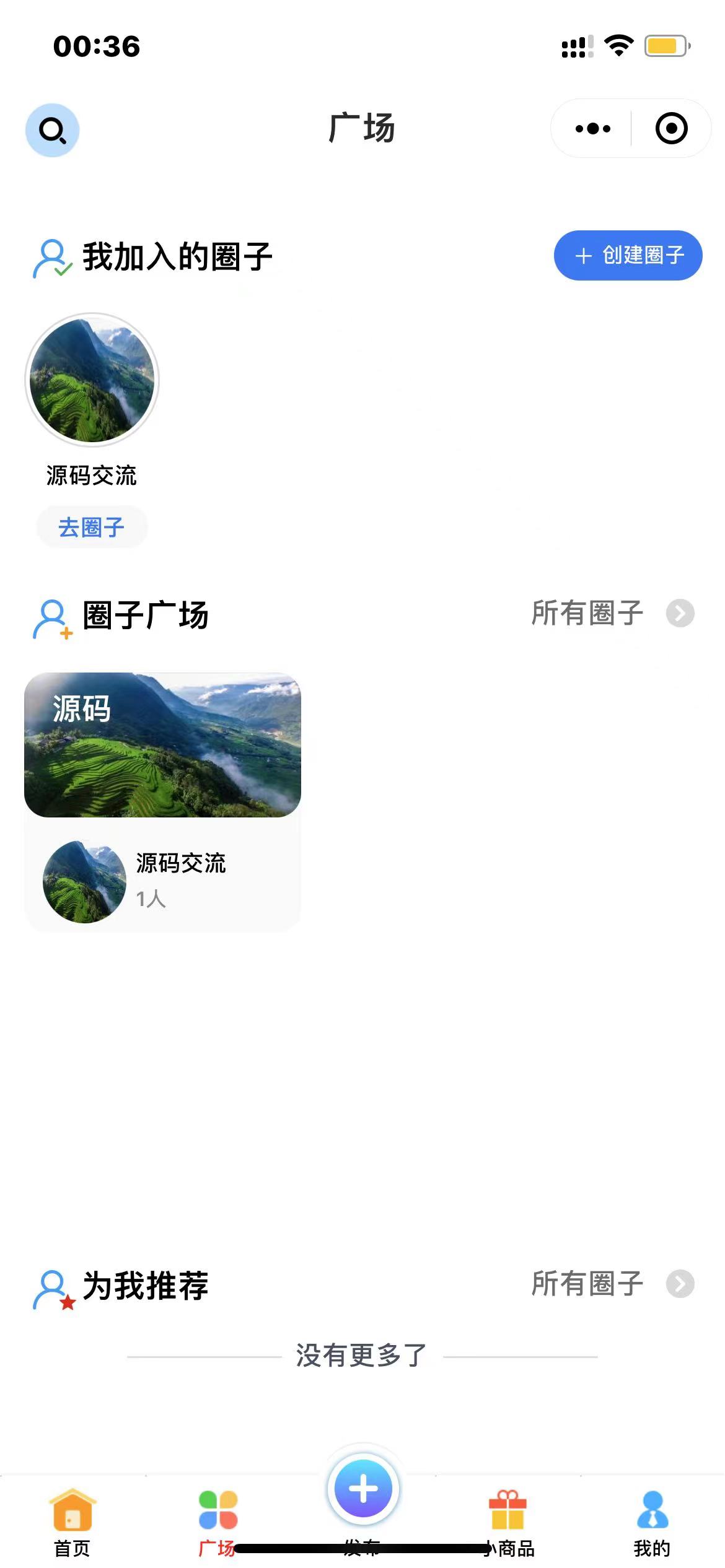Open the mini program more-options menu
The width and height of the screenshot is (725, 1568).
[592, 129]
